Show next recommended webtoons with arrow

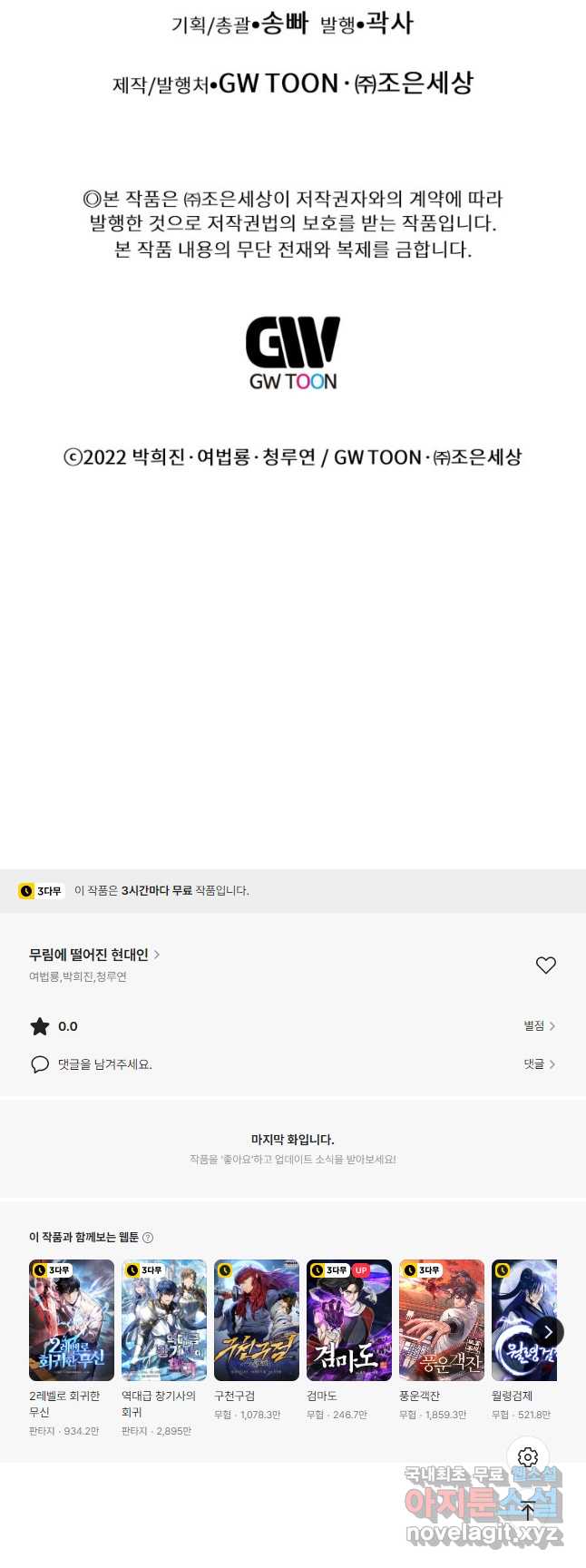pyautogui.click(x=548, y=1332)
